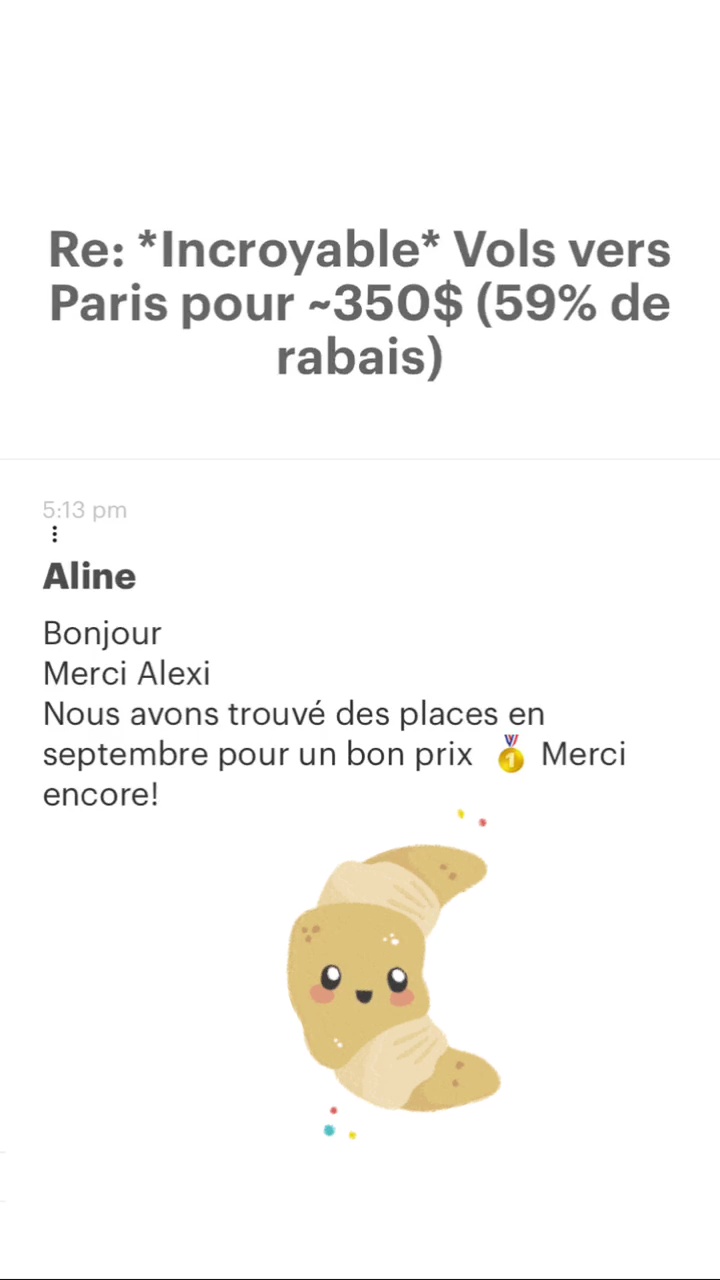Click the 5:13 pm timestamp
720x1280 pixels.
85,510
